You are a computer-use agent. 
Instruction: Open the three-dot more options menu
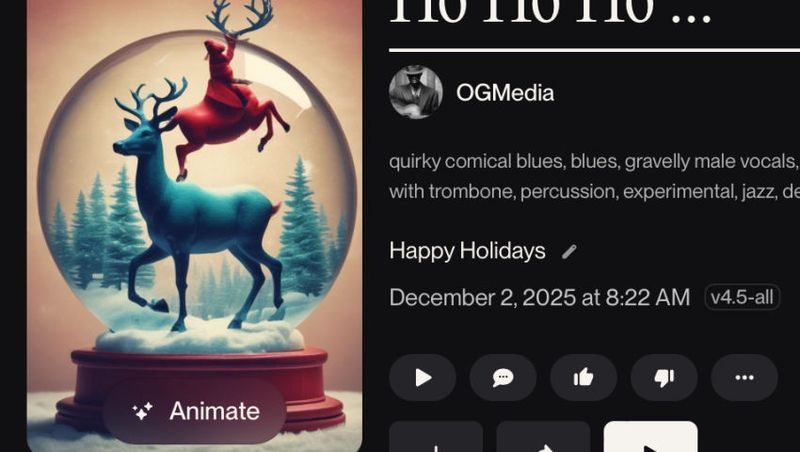point(744,377)
